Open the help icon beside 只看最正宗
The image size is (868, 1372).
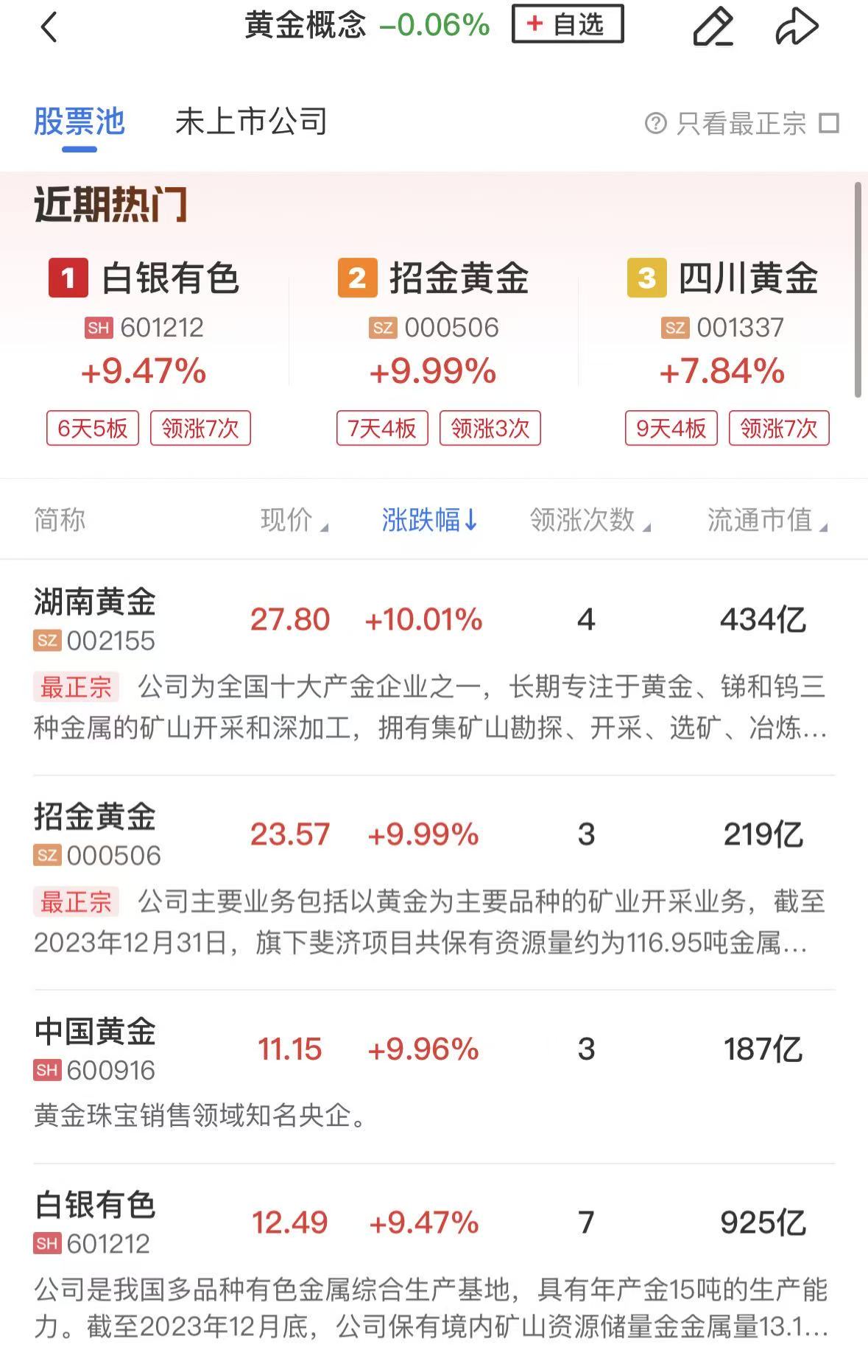coord(654,123)
